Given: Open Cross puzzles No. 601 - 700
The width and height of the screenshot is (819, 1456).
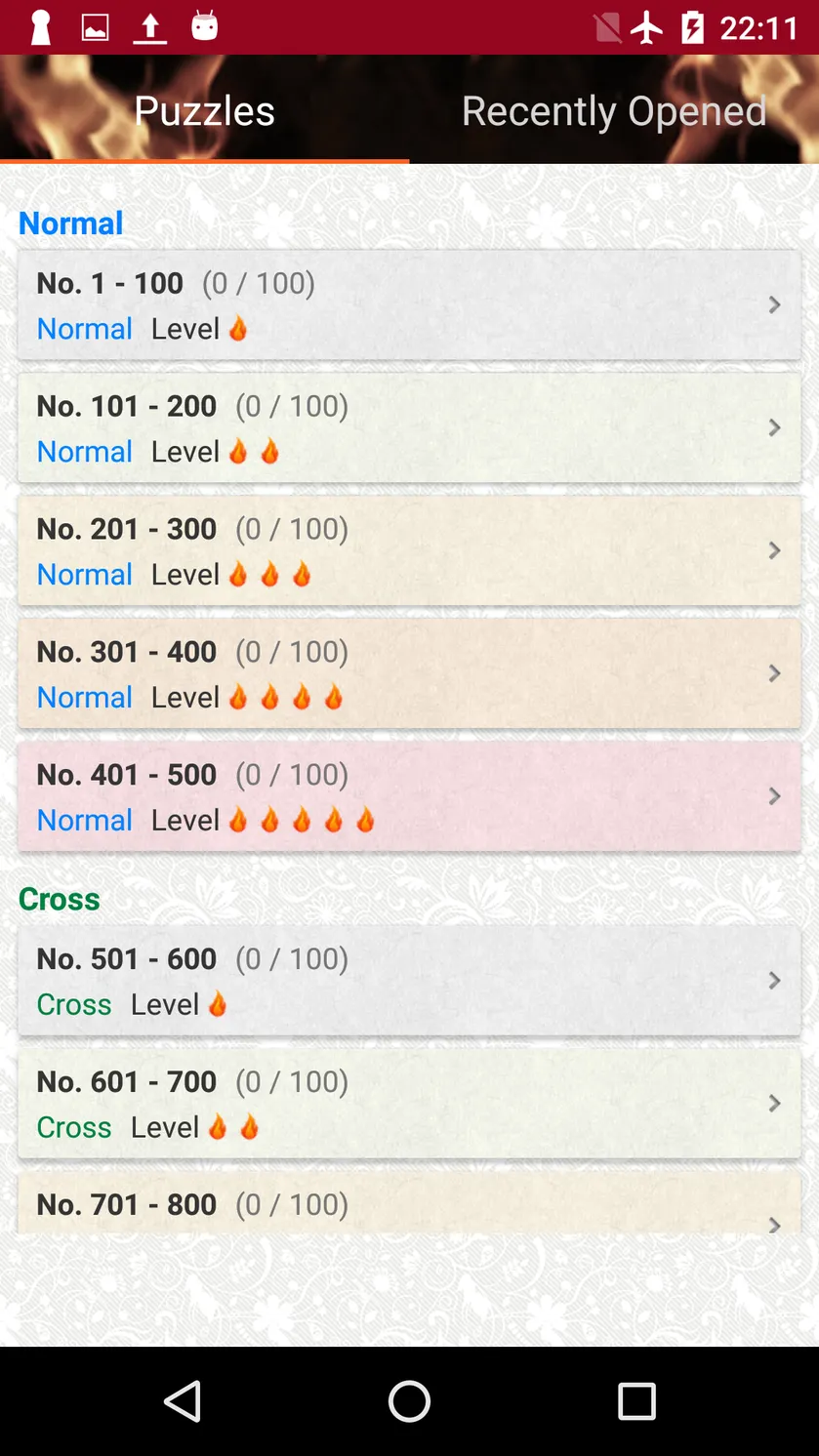Looking at the screenshot, I should (409, 1104).
